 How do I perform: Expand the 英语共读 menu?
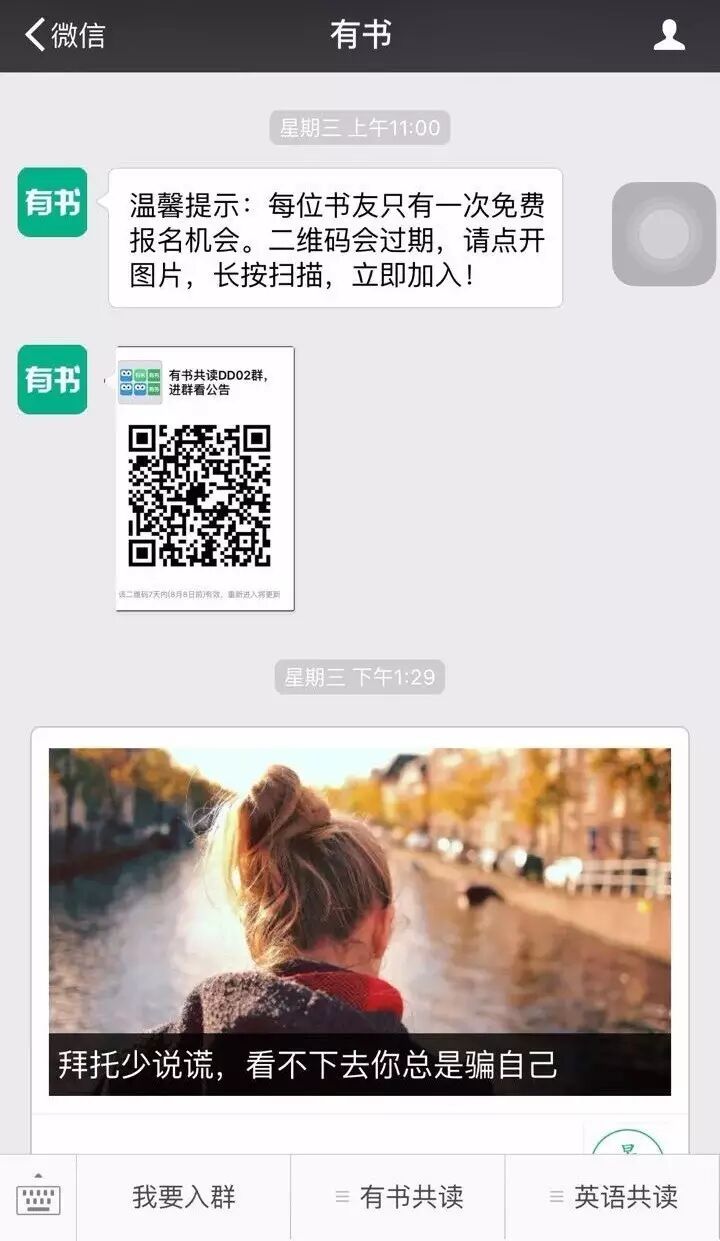(x=613, y=1196)
